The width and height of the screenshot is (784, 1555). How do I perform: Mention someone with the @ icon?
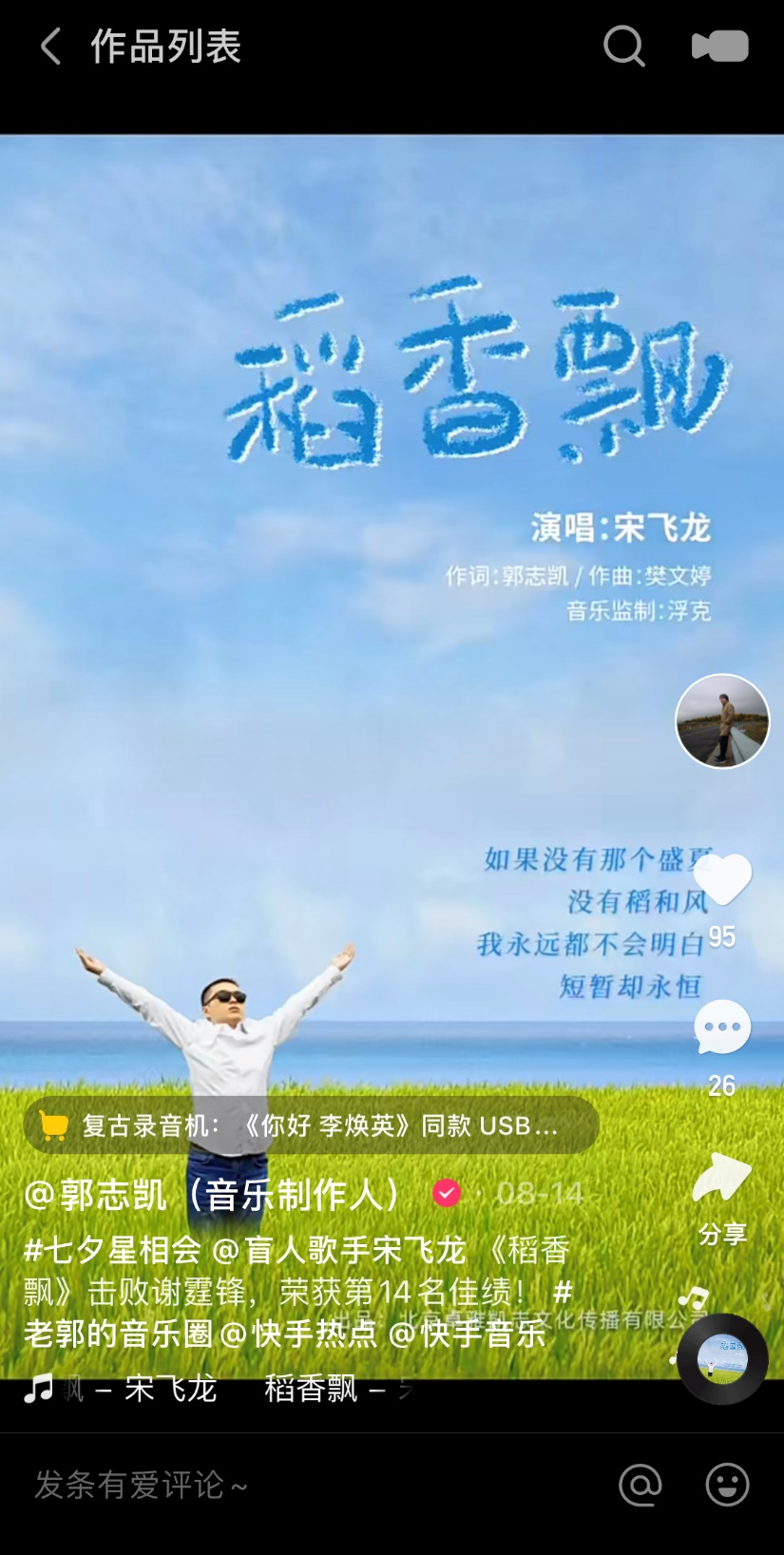pos(640,1485)
